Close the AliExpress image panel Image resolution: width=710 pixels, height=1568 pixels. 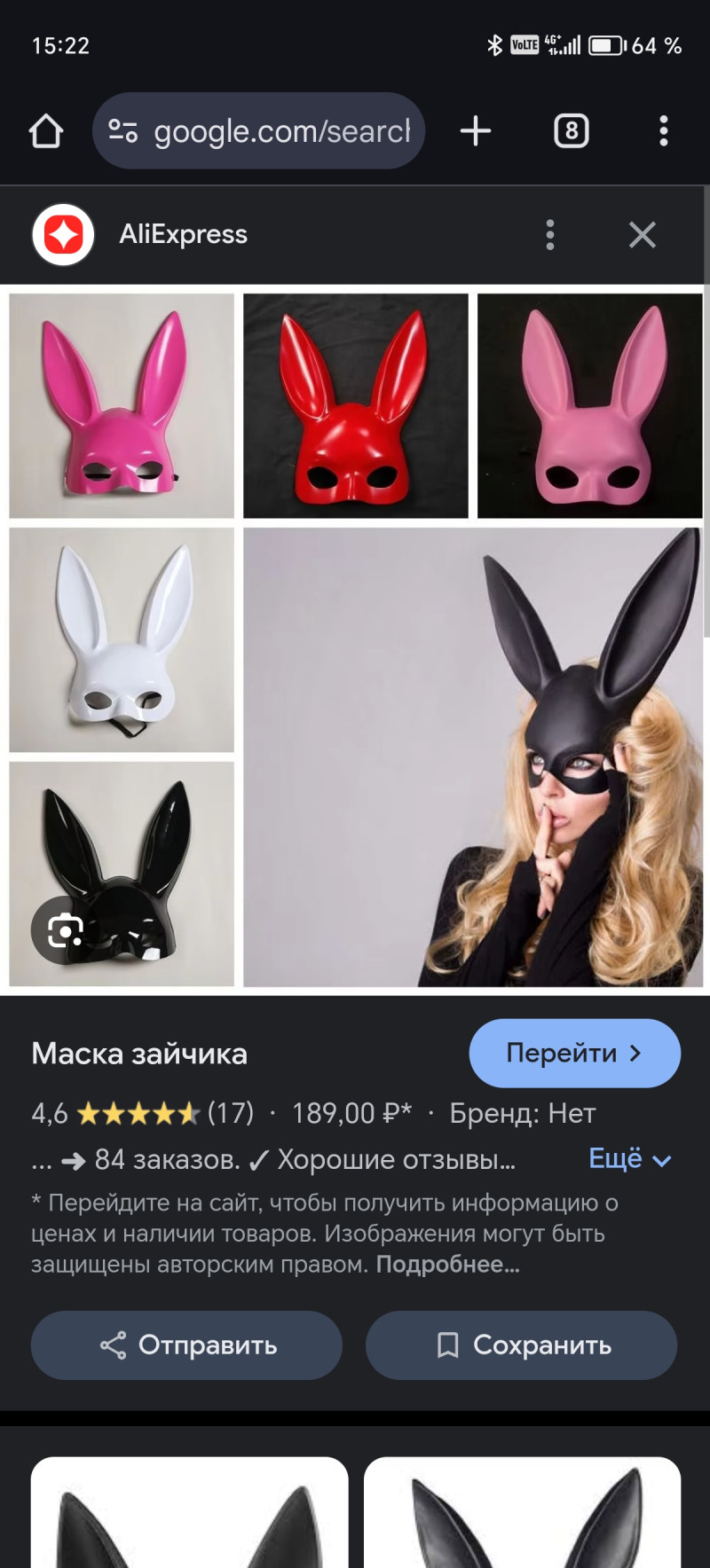pos(642,235)
